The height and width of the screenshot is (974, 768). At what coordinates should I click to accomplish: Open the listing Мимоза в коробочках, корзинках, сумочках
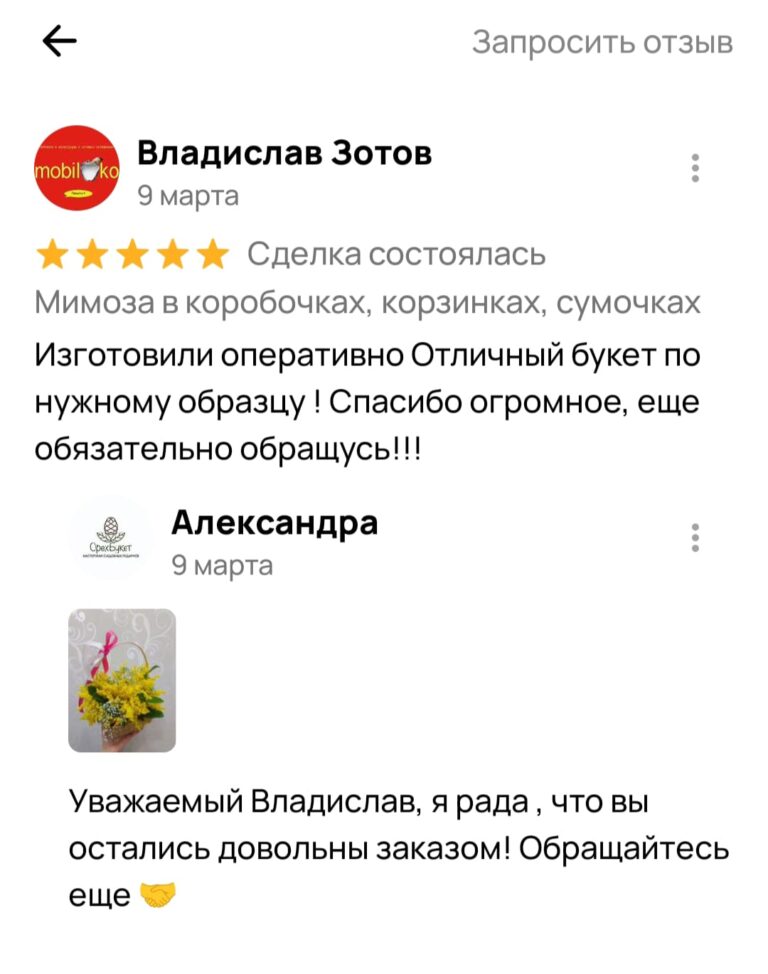[x=367, y=302]
